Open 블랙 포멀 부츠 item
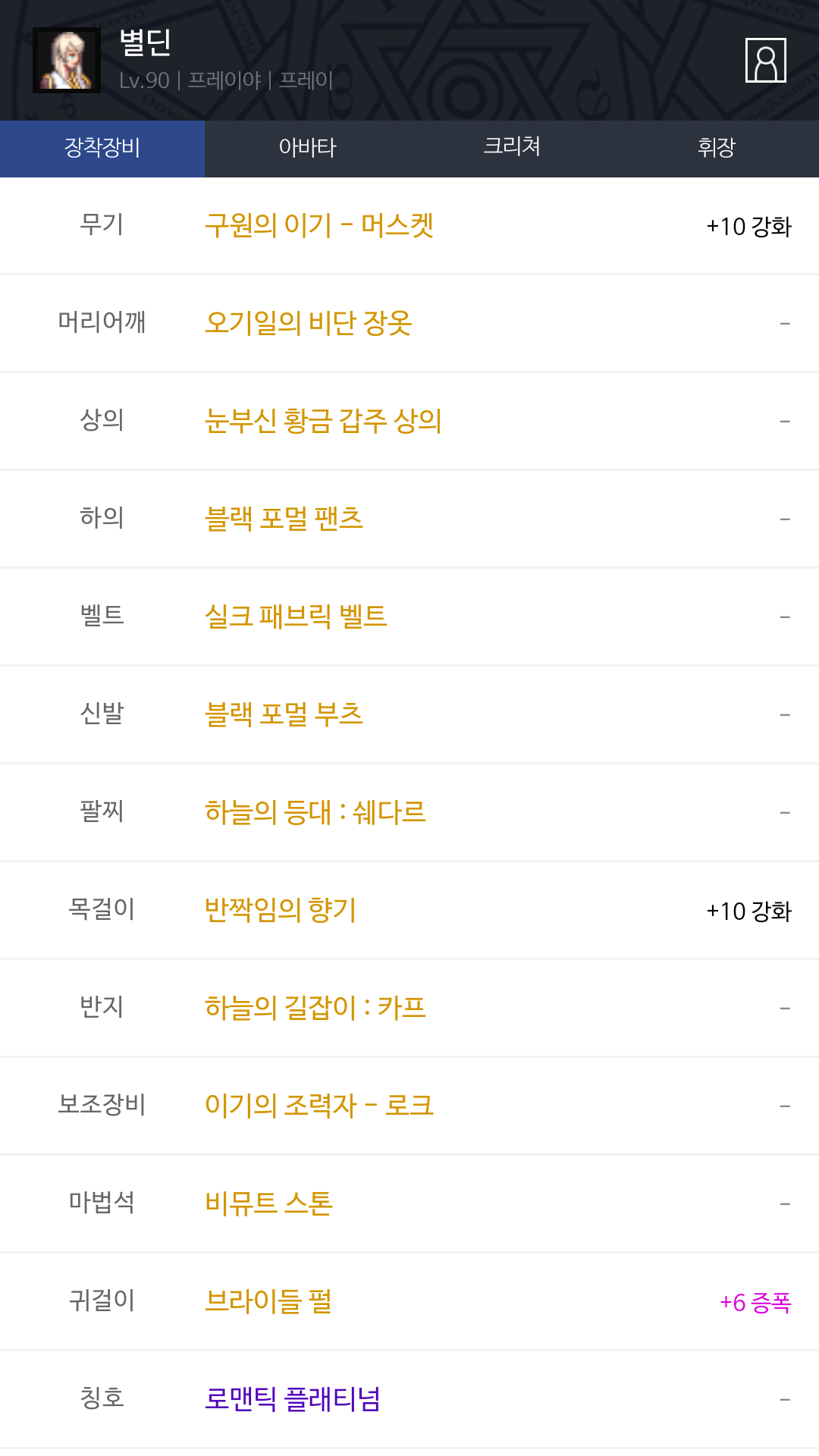819x1456 pixels. [284, 714]
